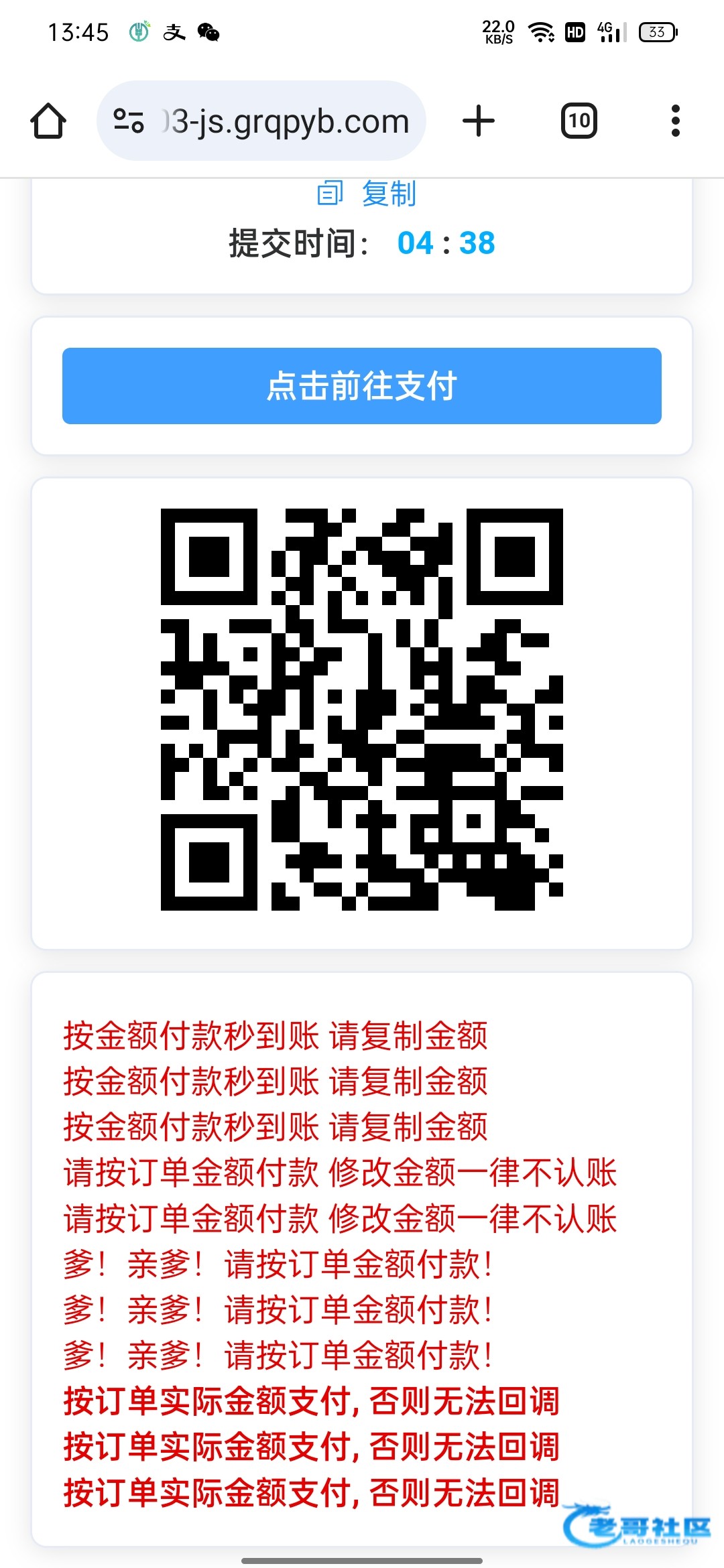The width and height of the screenshot is (724, 1568).
Task: Open the site settings icon in address bar
Action: (129, 121)
